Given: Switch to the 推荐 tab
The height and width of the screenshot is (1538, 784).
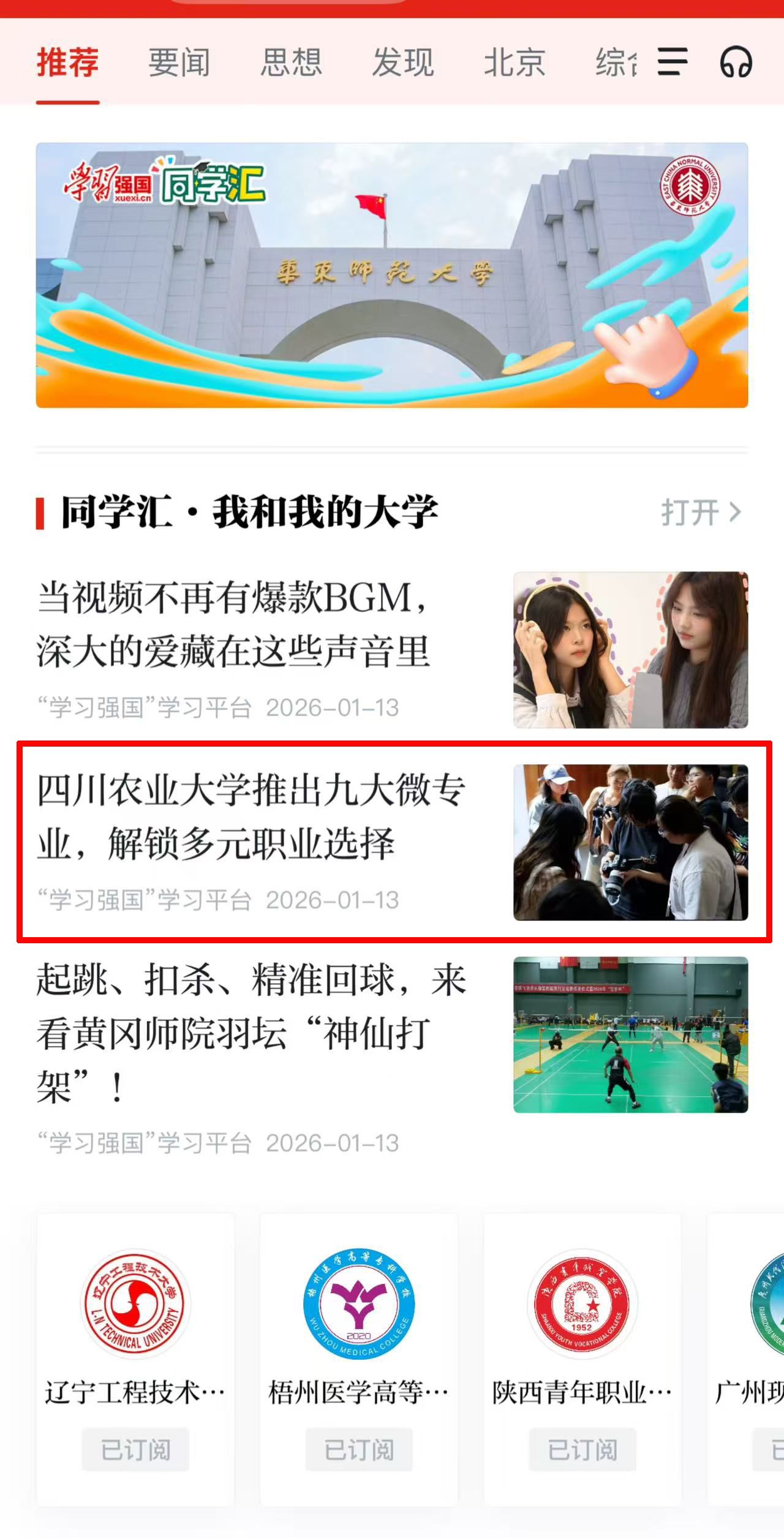Looking at the screenshot, I should click(67, 62).
